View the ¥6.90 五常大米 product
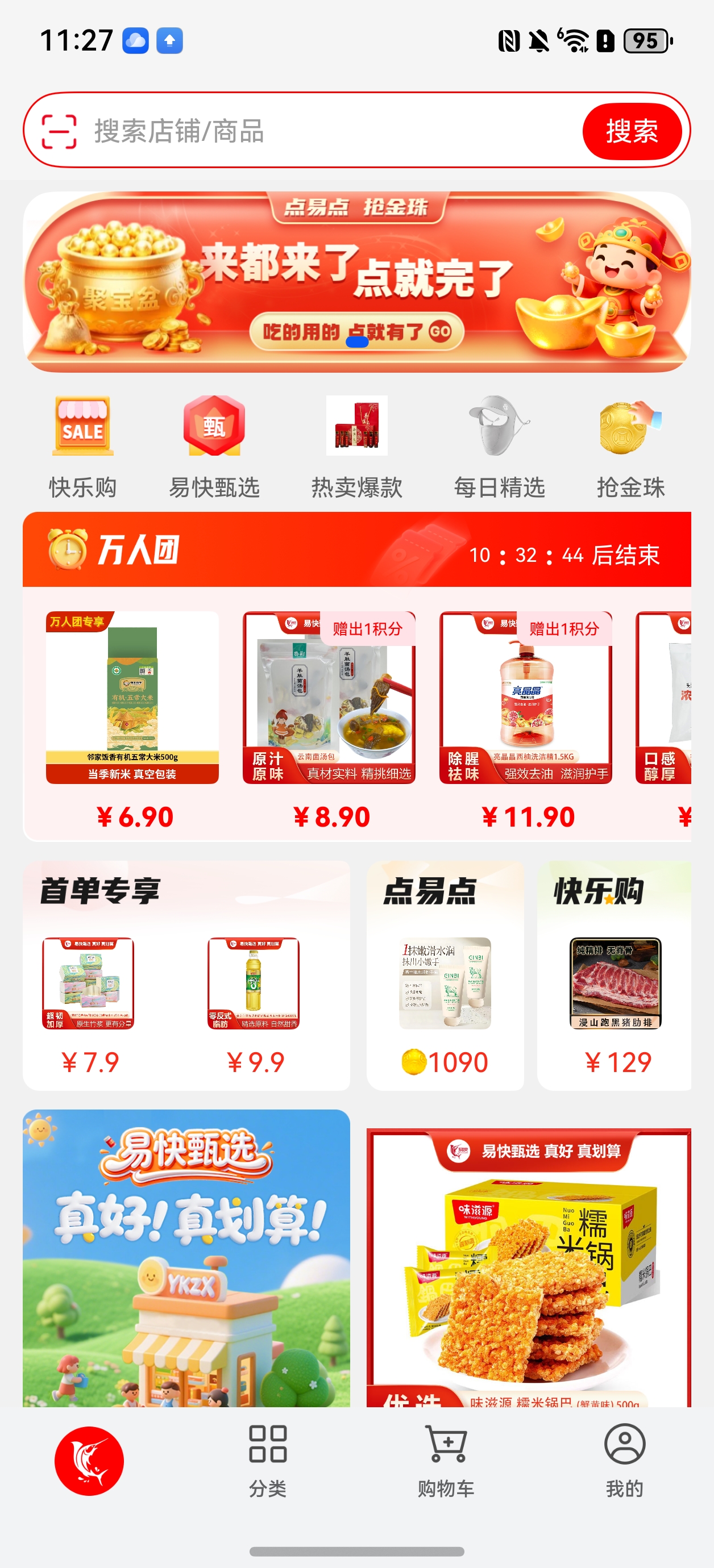The width and height of the screenshot is (714, 1568). 132,718
